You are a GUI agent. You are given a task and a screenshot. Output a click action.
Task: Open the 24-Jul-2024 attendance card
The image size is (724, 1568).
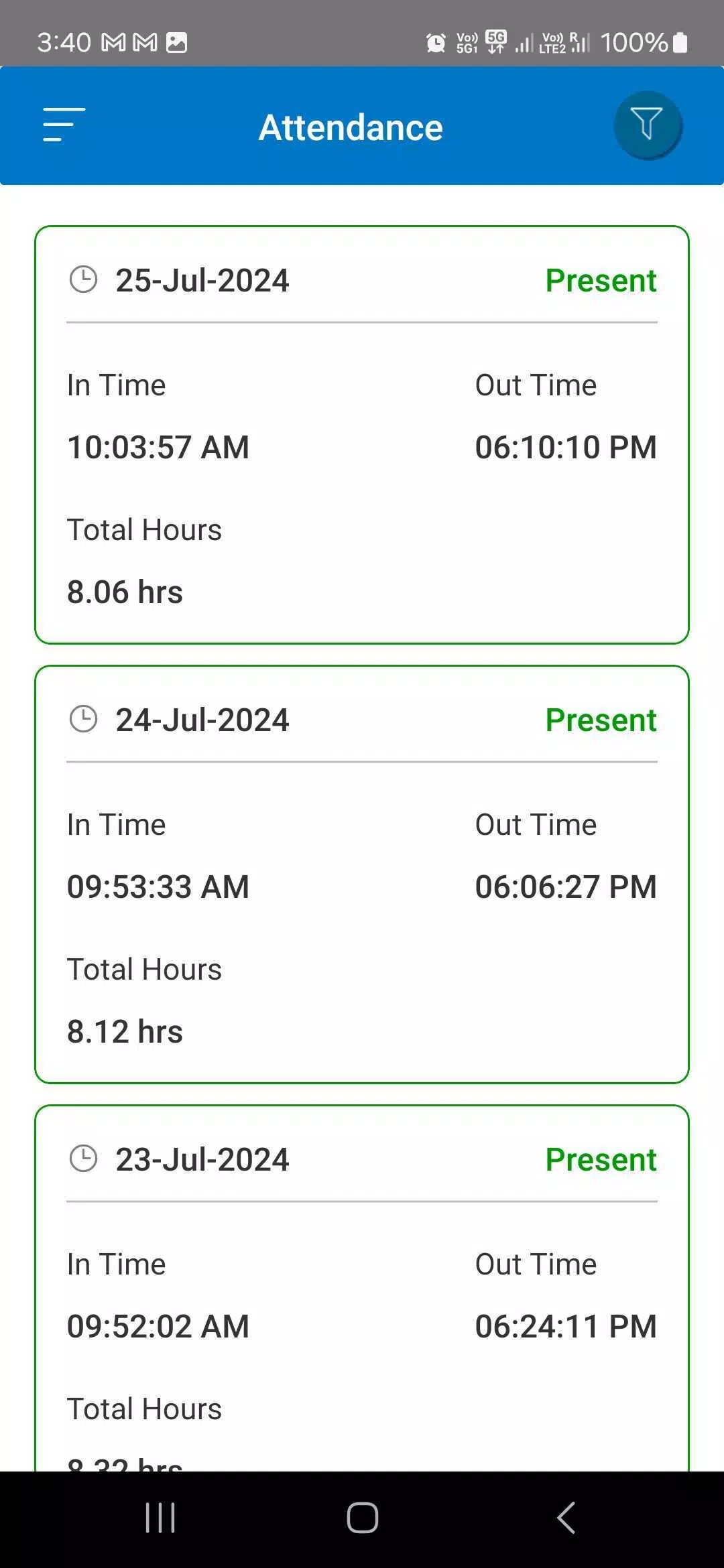coord(362,874)
